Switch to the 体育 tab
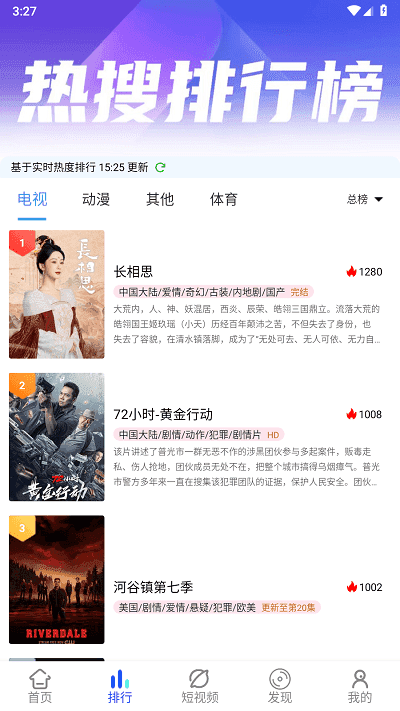 [x=224, y=199]
